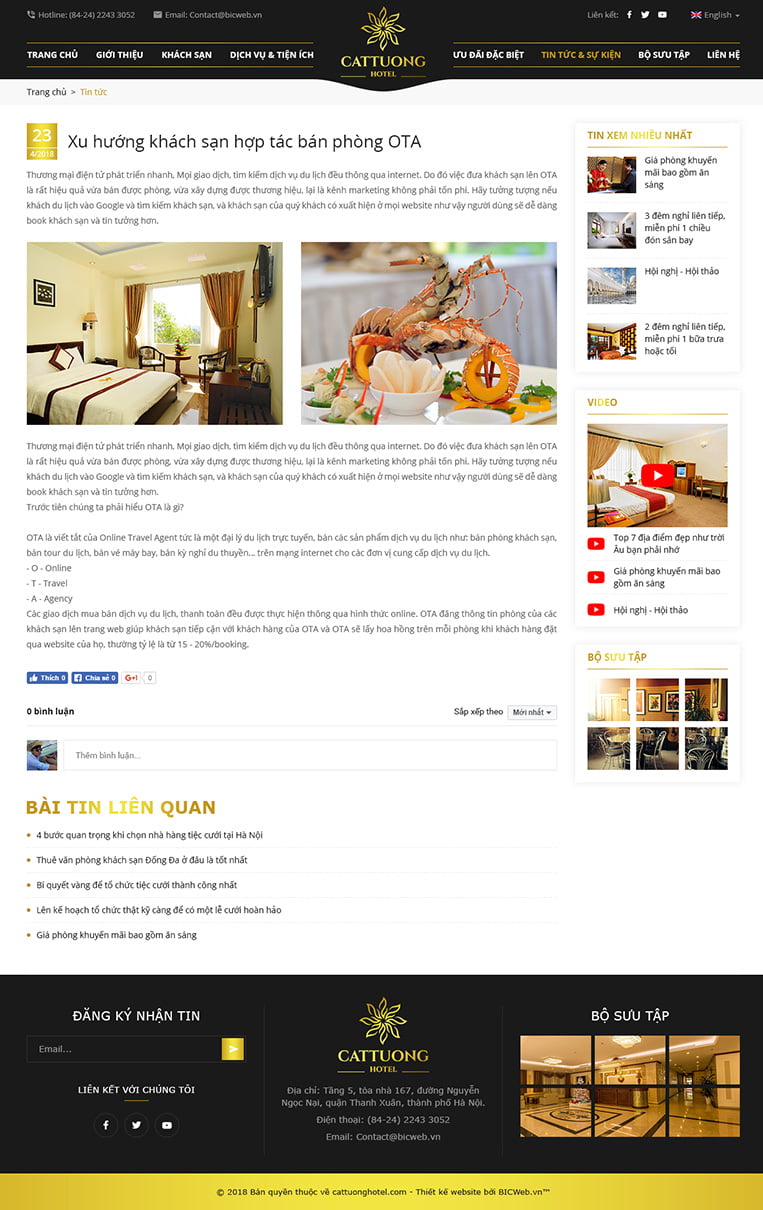Image resolution: width=763 pixels, height=1210 pixels.
Task: Select Ưu đãi đặc biệt in navigation
Action: [488, 55]
